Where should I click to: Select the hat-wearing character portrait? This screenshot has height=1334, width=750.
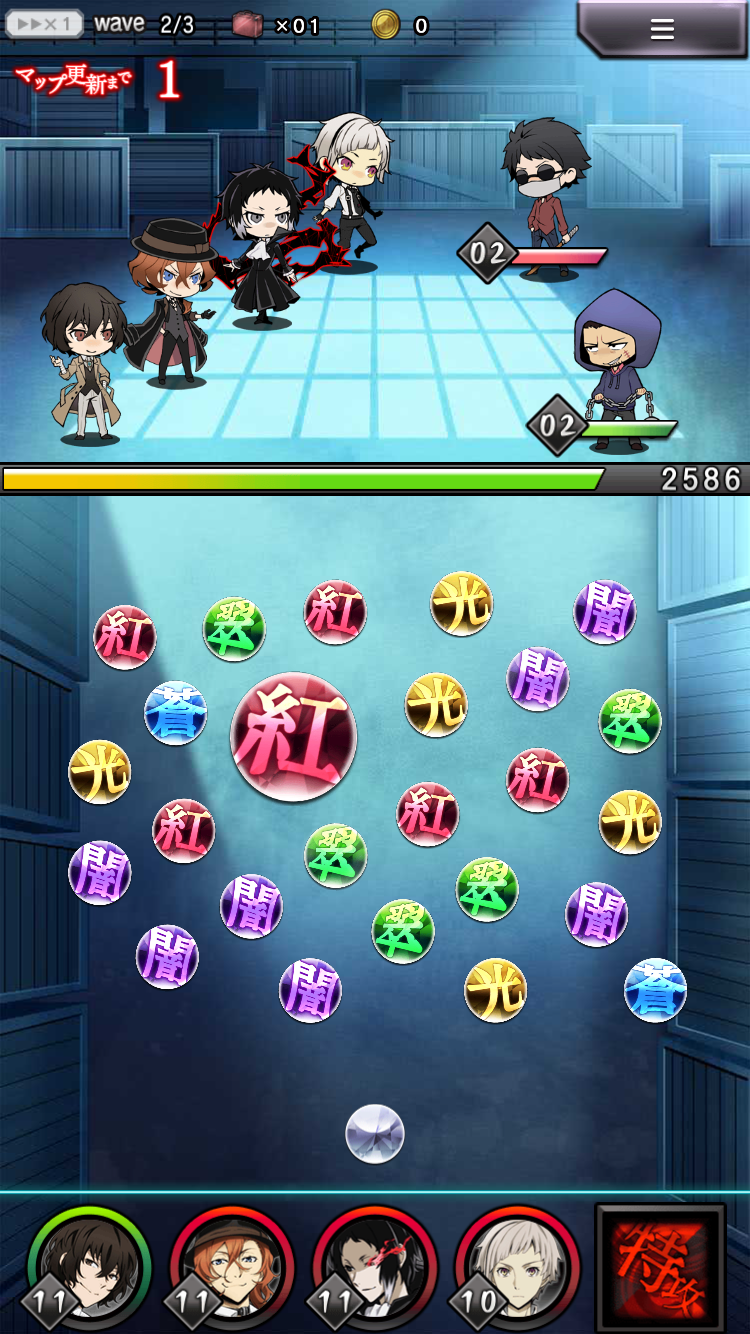click(231, 1267)
